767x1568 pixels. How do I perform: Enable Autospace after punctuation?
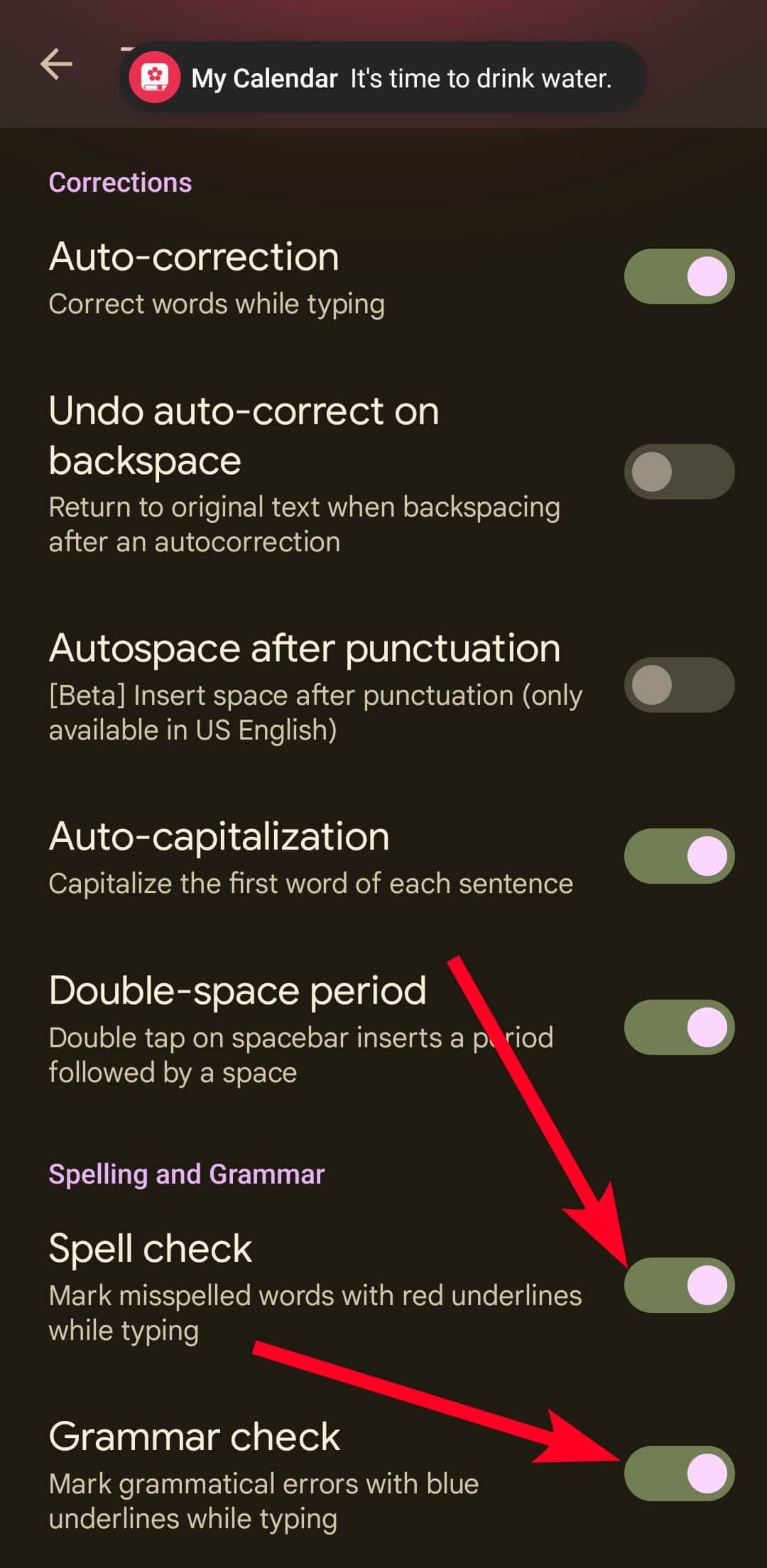[x=679, y=685]
